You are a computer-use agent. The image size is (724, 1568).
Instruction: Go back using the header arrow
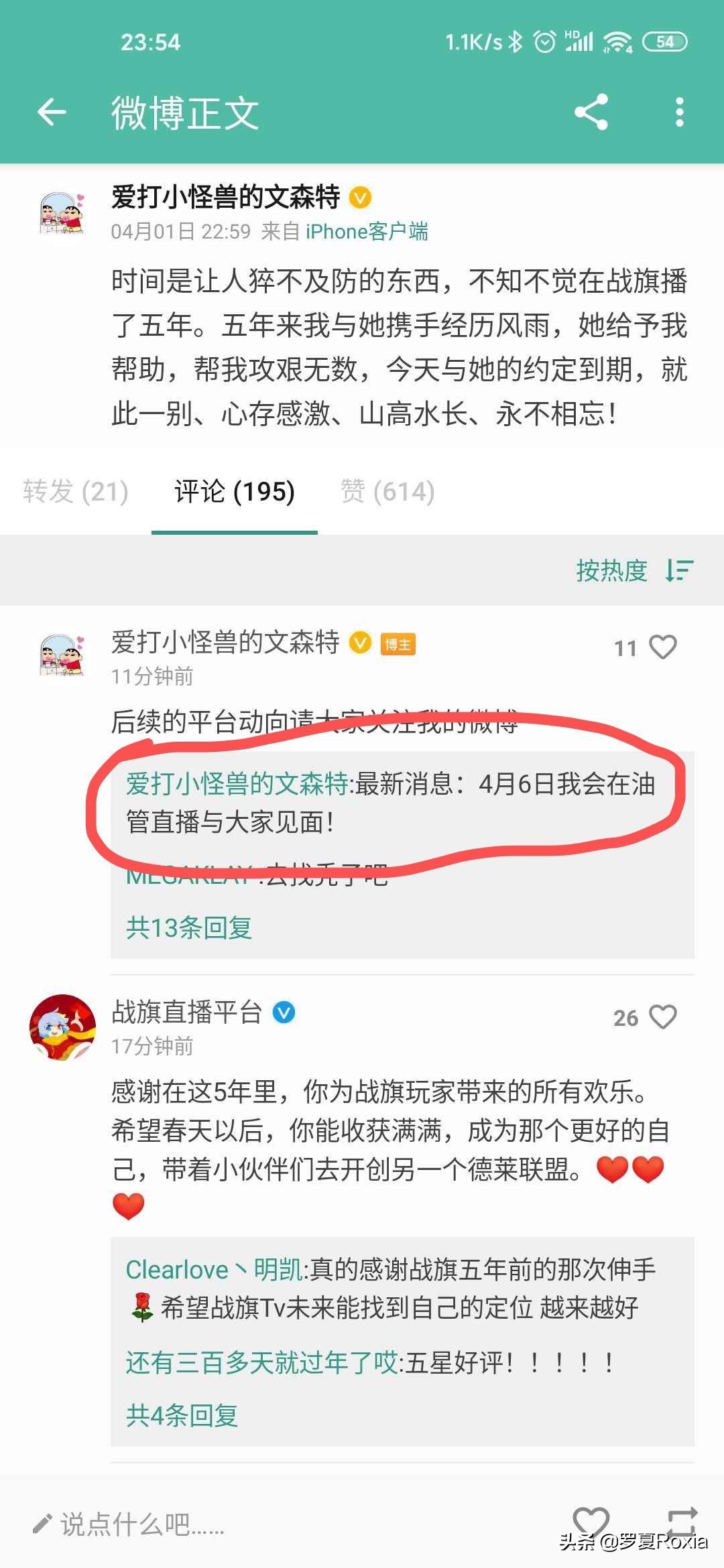(52, 112)
